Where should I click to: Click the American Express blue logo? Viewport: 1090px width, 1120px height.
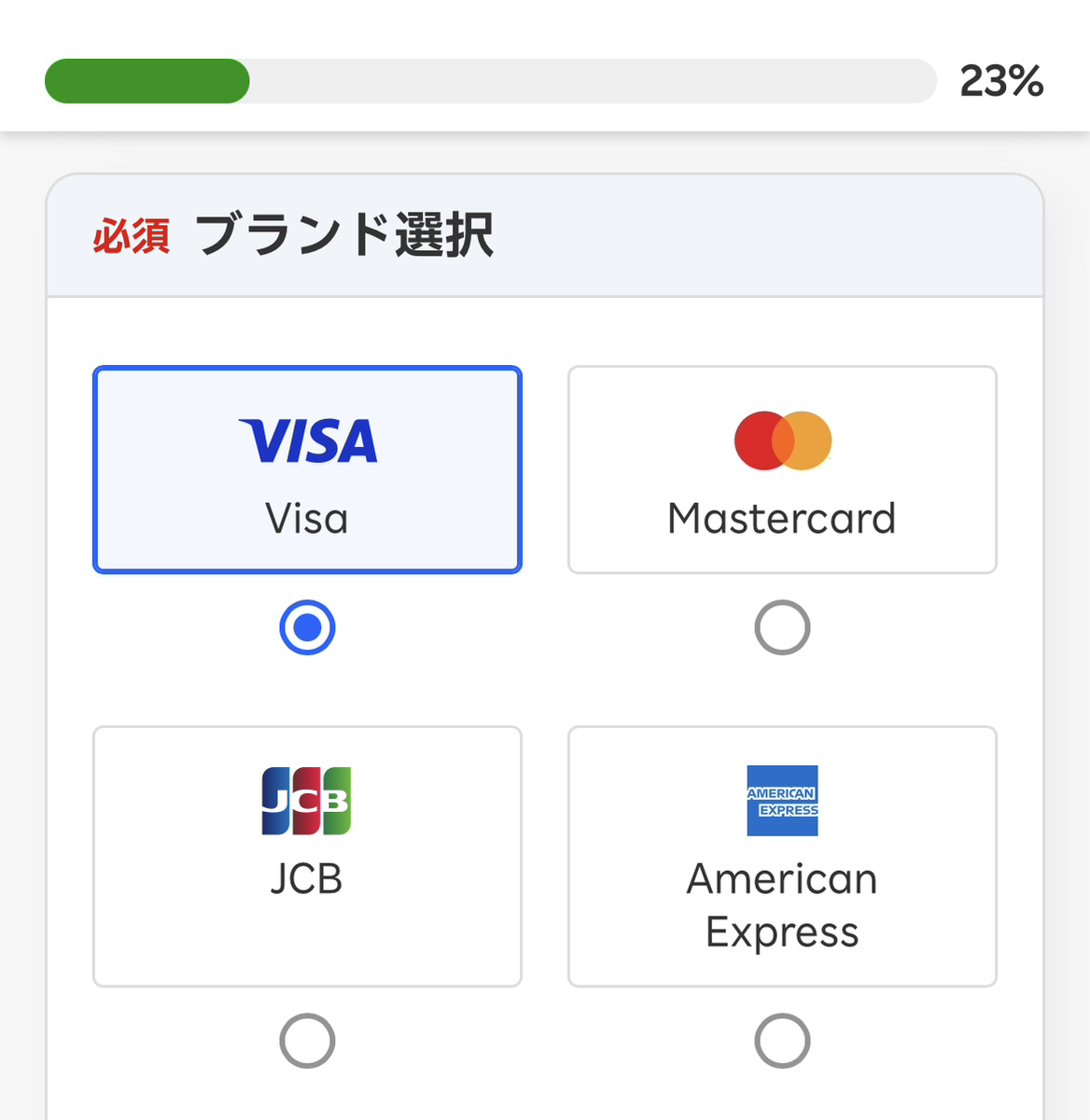(x=783, y=801)
